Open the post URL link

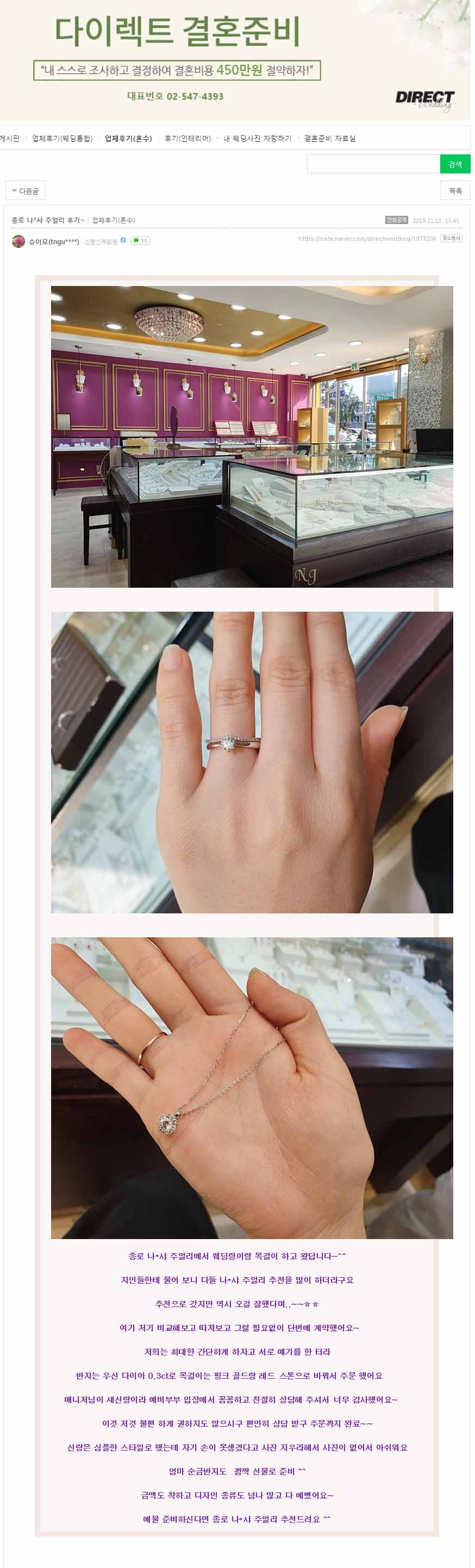pyautogui.click(x=366, y=239)
